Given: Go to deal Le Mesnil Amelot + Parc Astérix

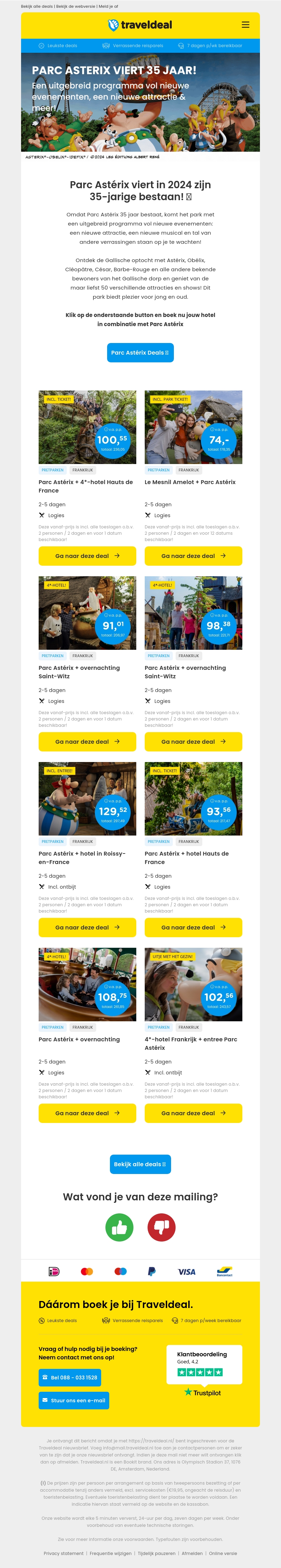Looking at the screenshot, I should 193,556.
